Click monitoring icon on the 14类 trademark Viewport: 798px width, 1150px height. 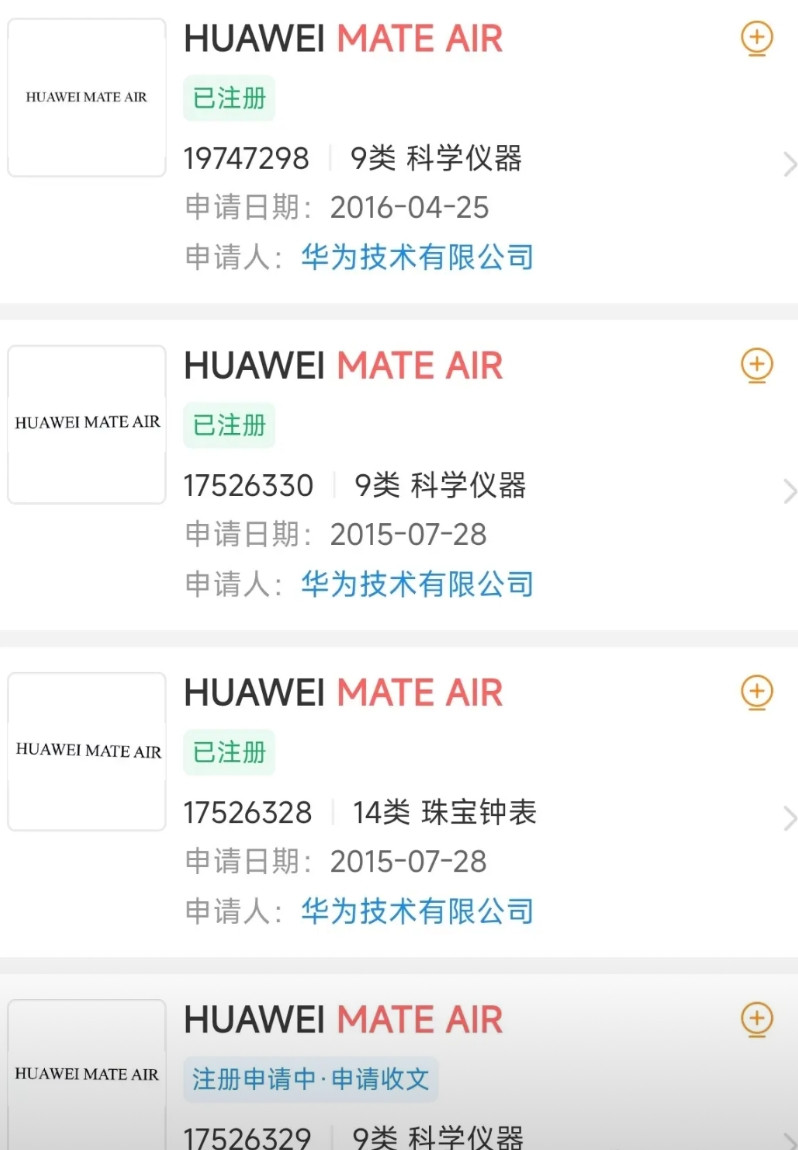click(x=757, y=692)
